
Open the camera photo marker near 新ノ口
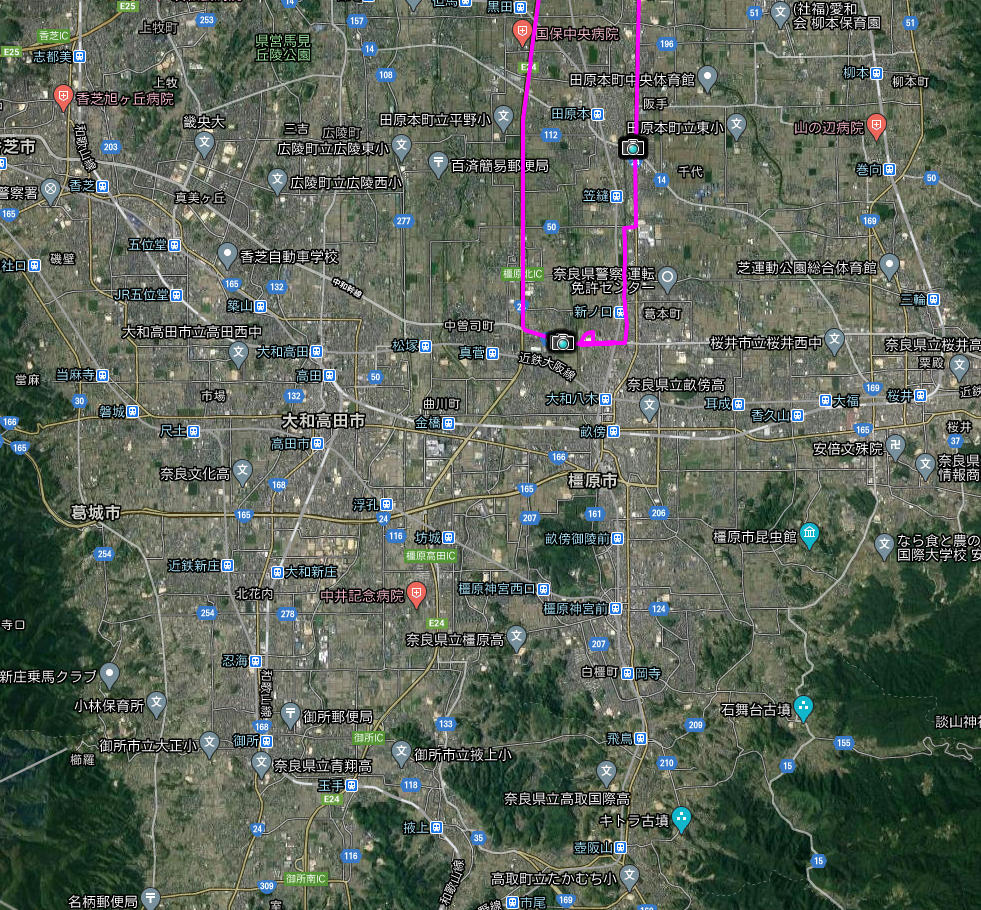(x=563, y=342)
